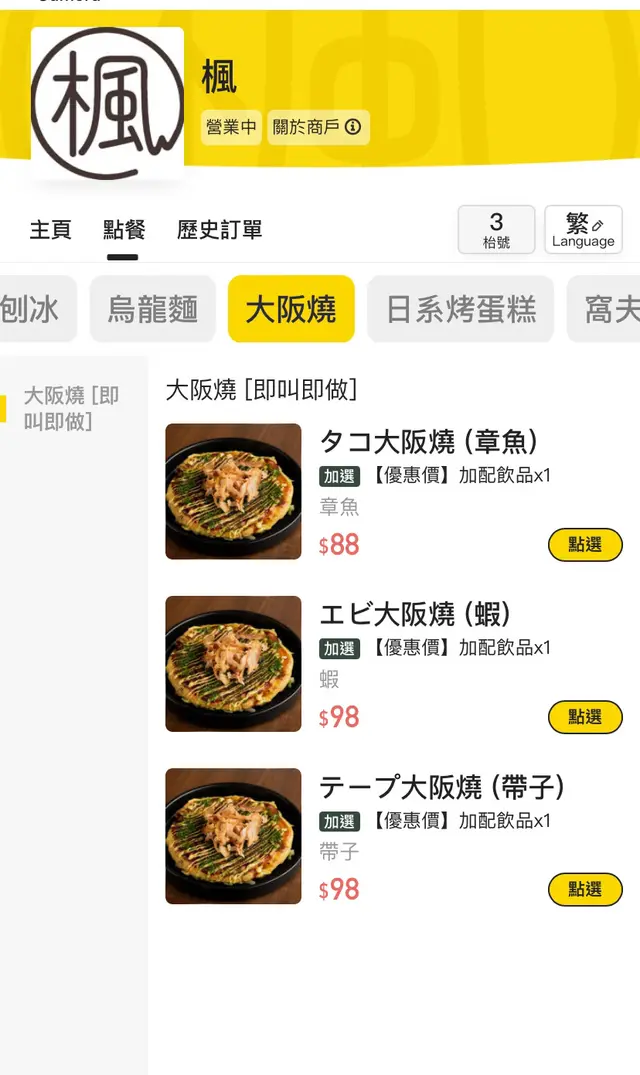Select the 大阪燒 category chip

[x=291, y=309]
